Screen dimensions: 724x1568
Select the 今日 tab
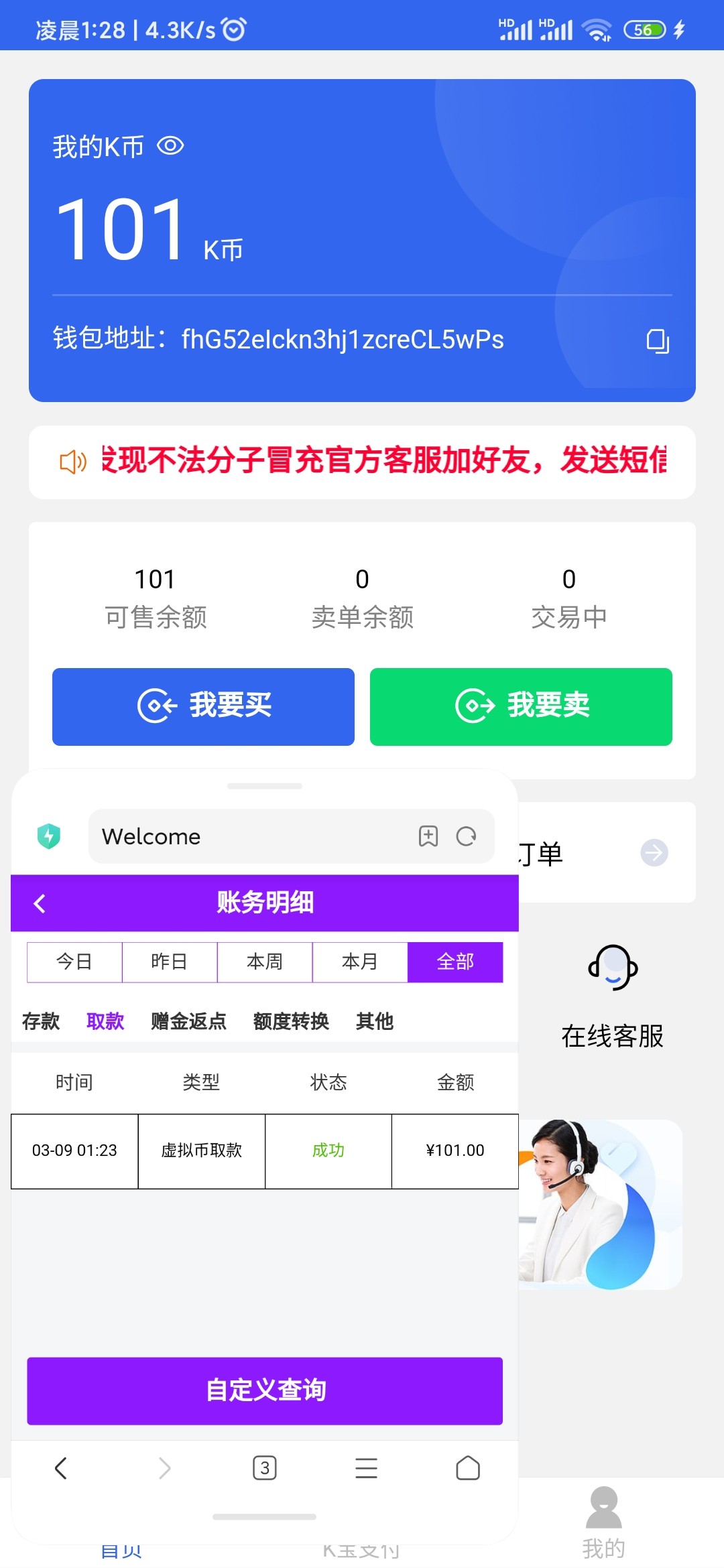pos(74,962)
